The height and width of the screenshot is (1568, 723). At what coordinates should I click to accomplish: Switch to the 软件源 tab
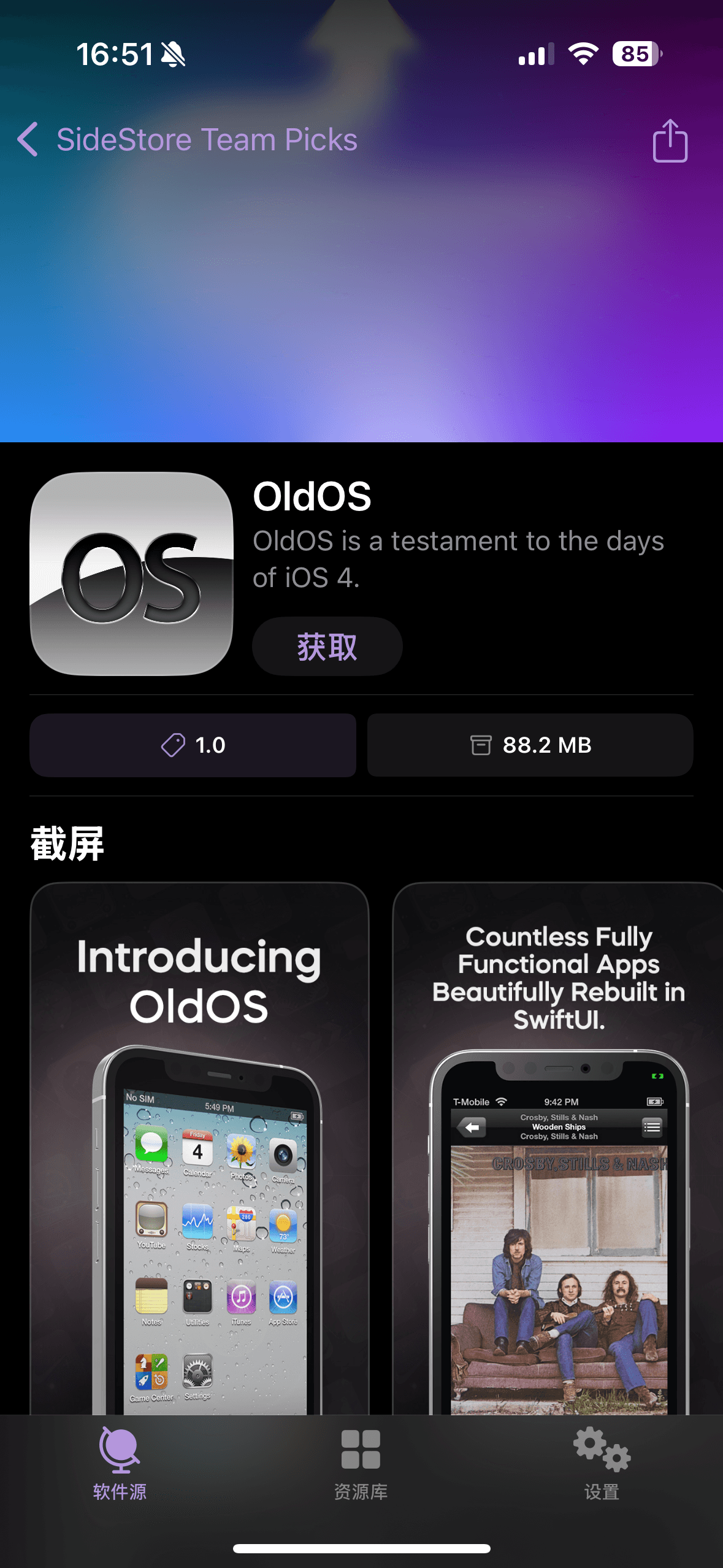(x=120, y=1463)
